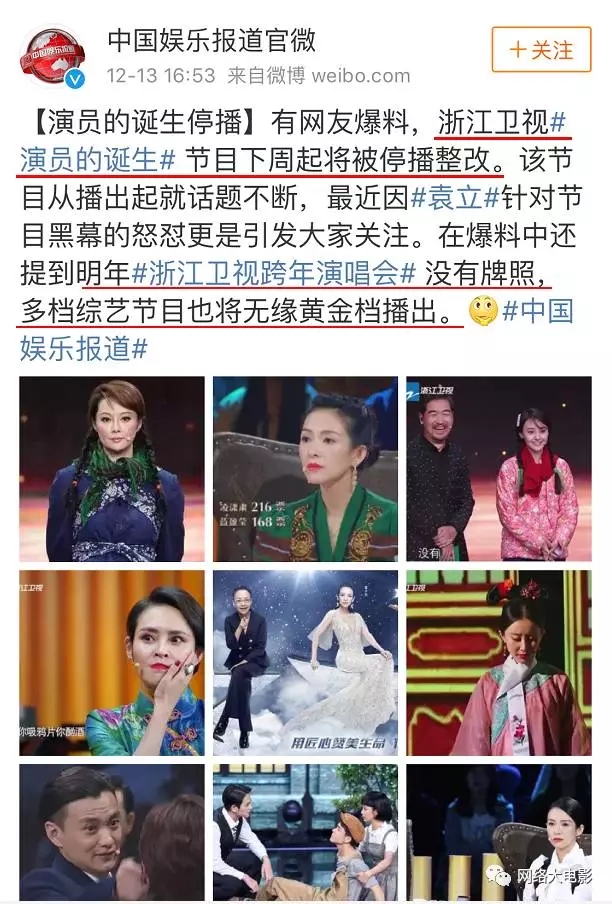The image size is (612, 904).
Task: Open the #浙江卫视跨年演唱会# hashtag
Action: pyautogui.click(x=273, y=273)
